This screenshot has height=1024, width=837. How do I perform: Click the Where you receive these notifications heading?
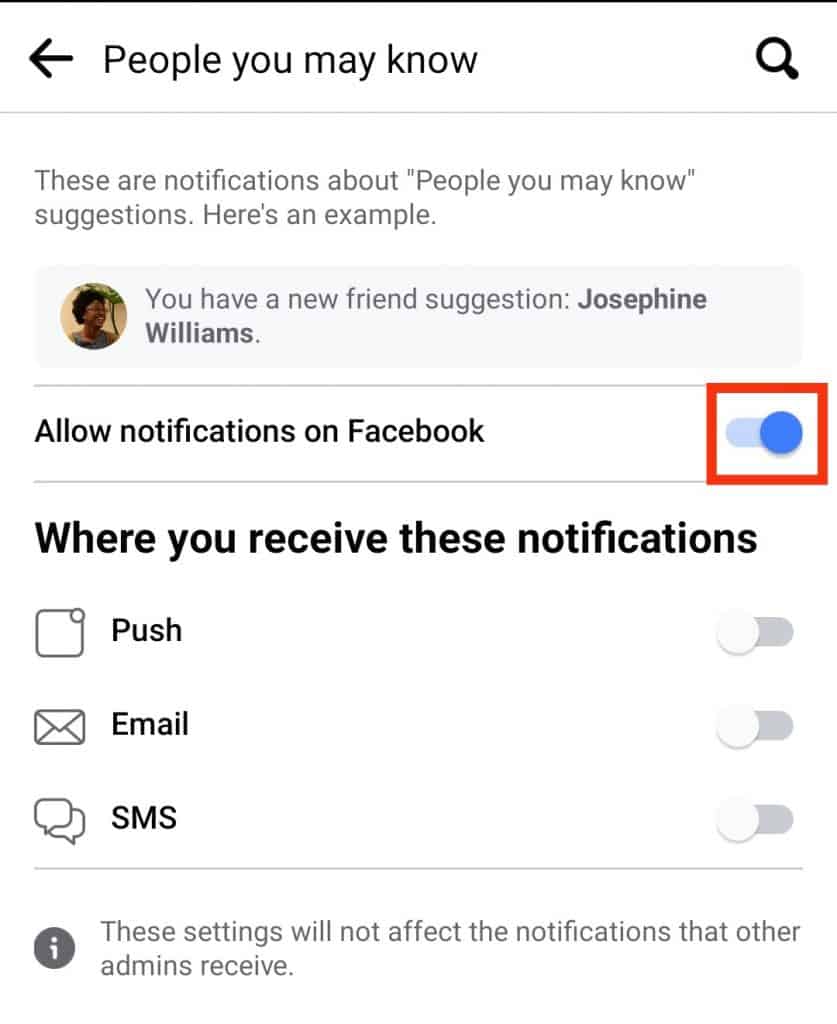[x=395, y=538]
